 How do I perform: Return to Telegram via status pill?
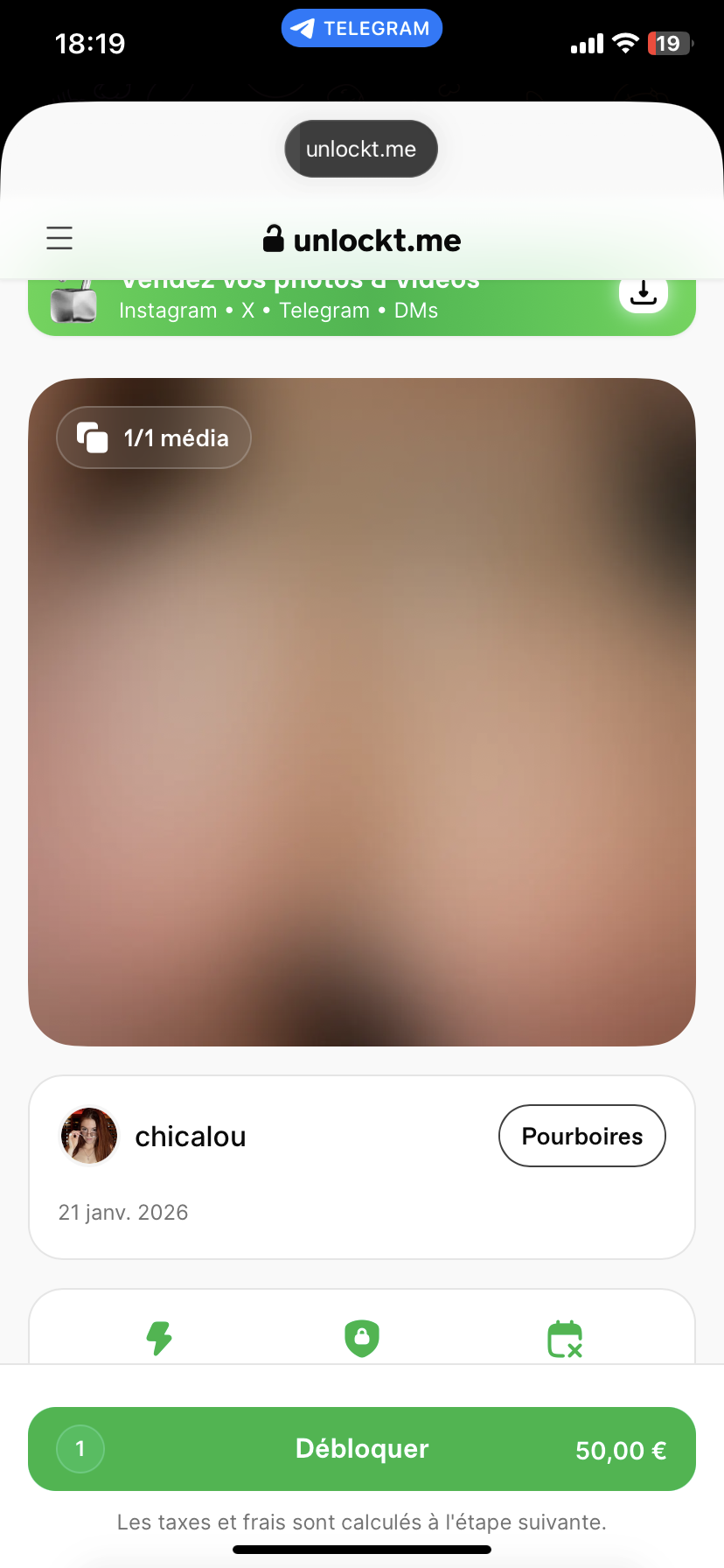[361, 28]
